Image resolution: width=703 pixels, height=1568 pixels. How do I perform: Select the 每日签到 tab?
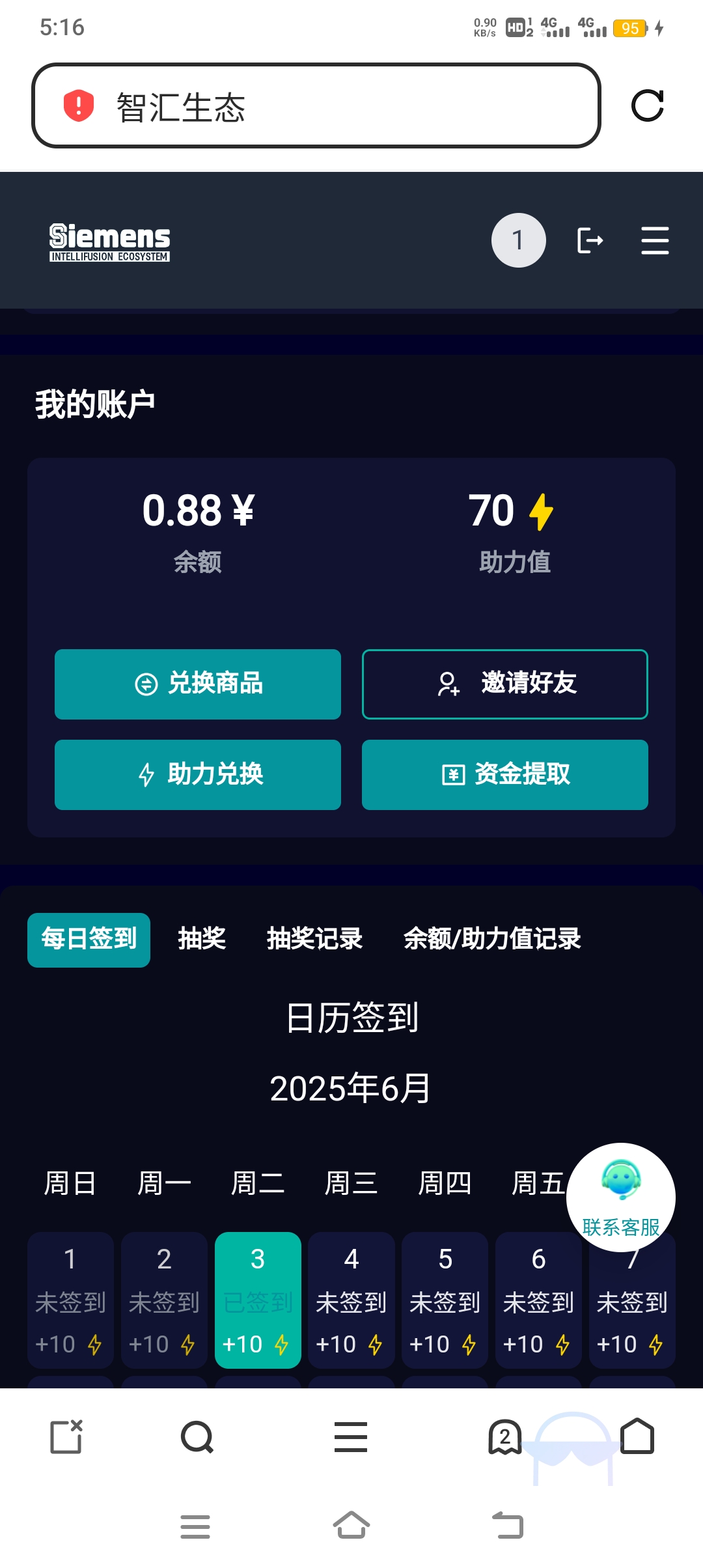tap(89, 940)
